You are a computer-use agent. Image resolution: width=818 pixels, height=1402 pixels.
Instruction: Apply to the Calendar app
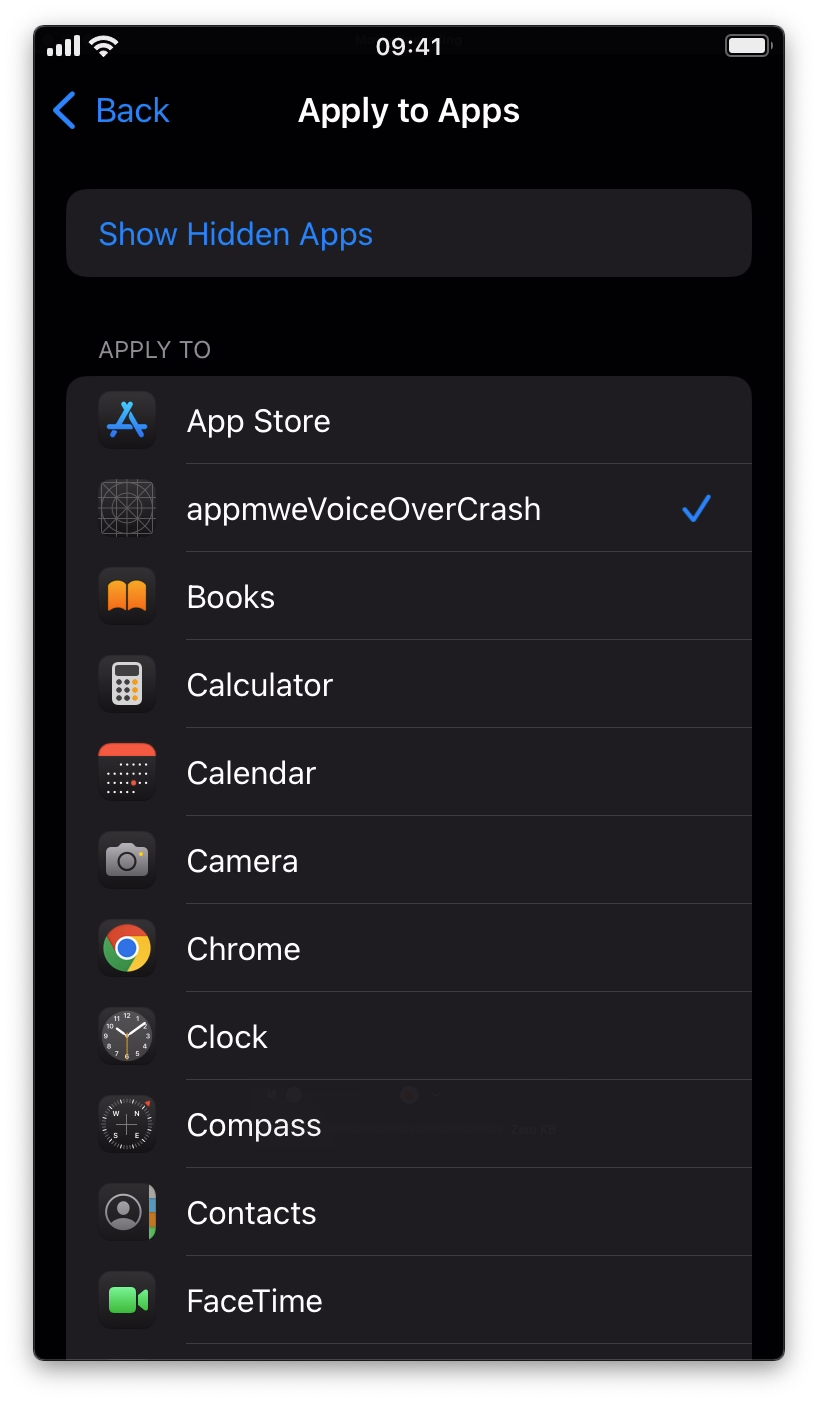click(x=408, y=773)
